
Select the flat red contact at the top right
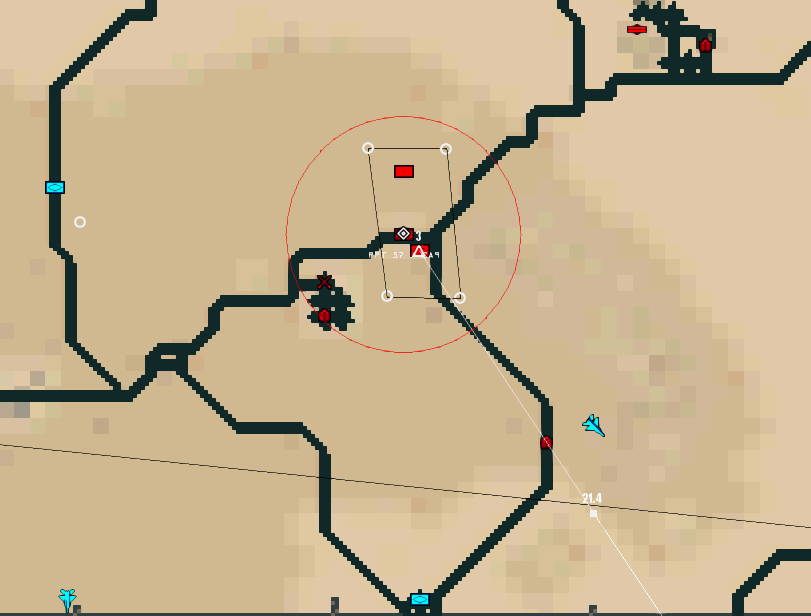click(636, 29)
